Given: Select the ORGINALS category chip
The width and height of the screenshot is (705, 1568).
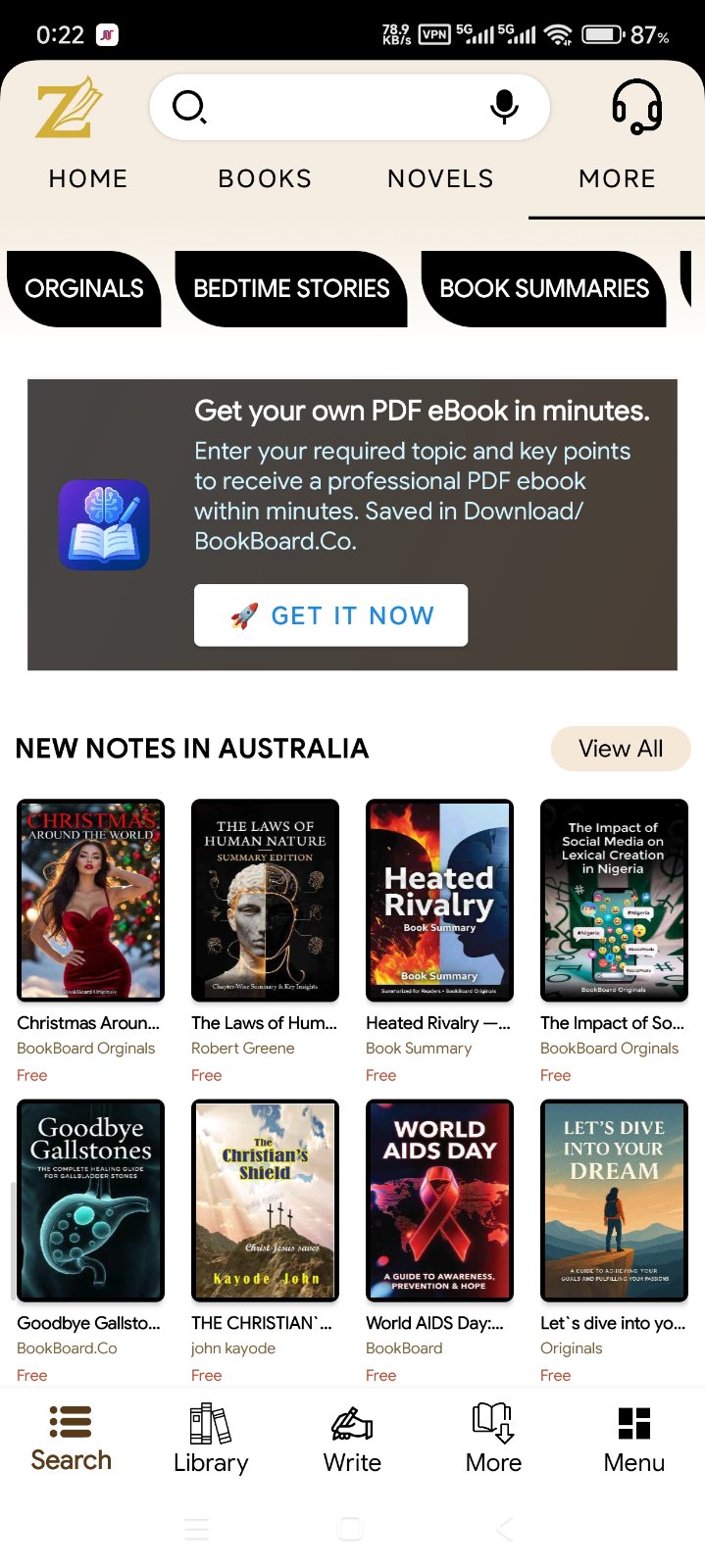Looking at the screenshot, I should coord(84,288).
